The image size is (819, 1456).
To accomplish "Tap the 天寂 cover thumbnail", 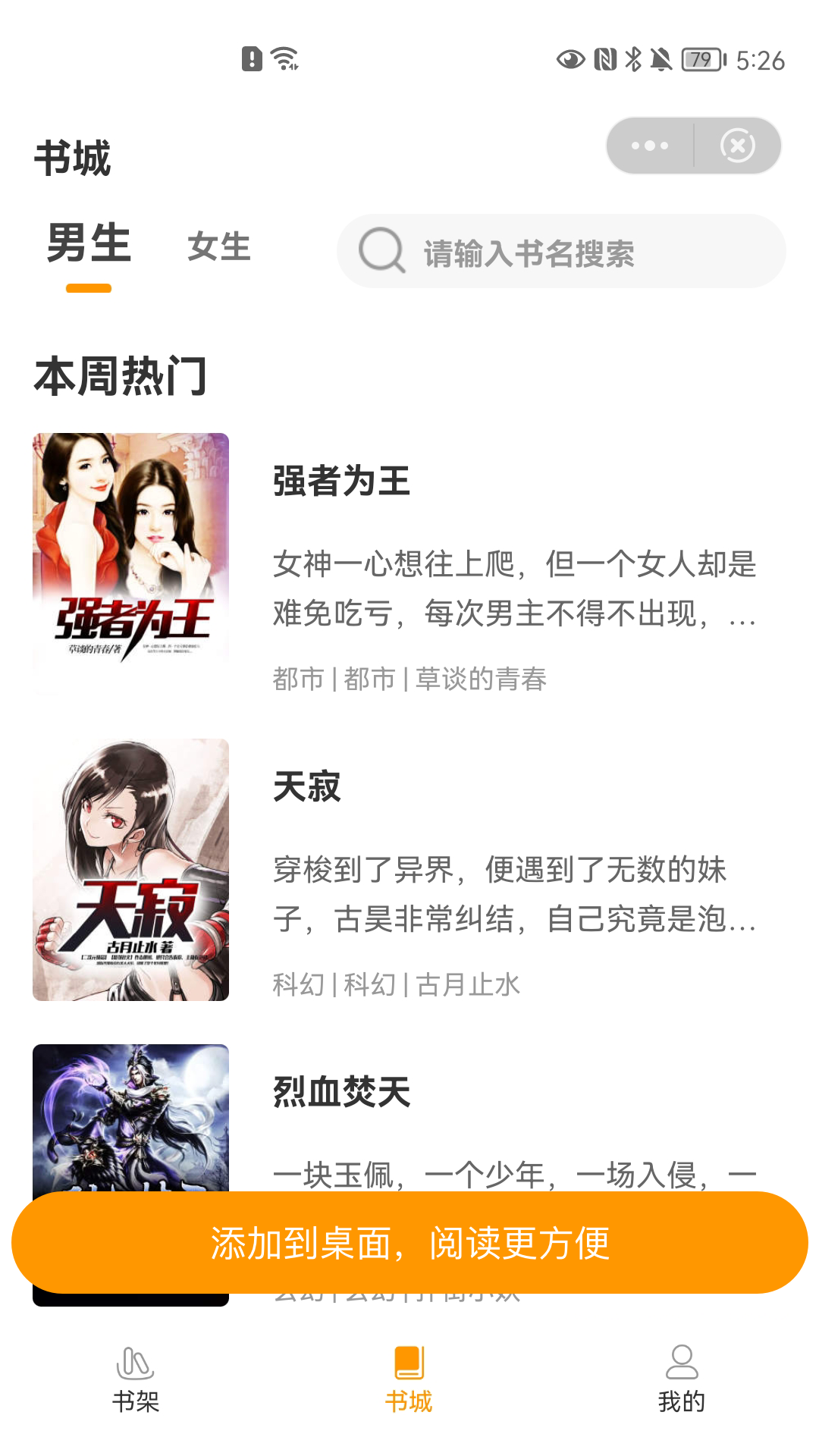I will (x=129, y=870).
